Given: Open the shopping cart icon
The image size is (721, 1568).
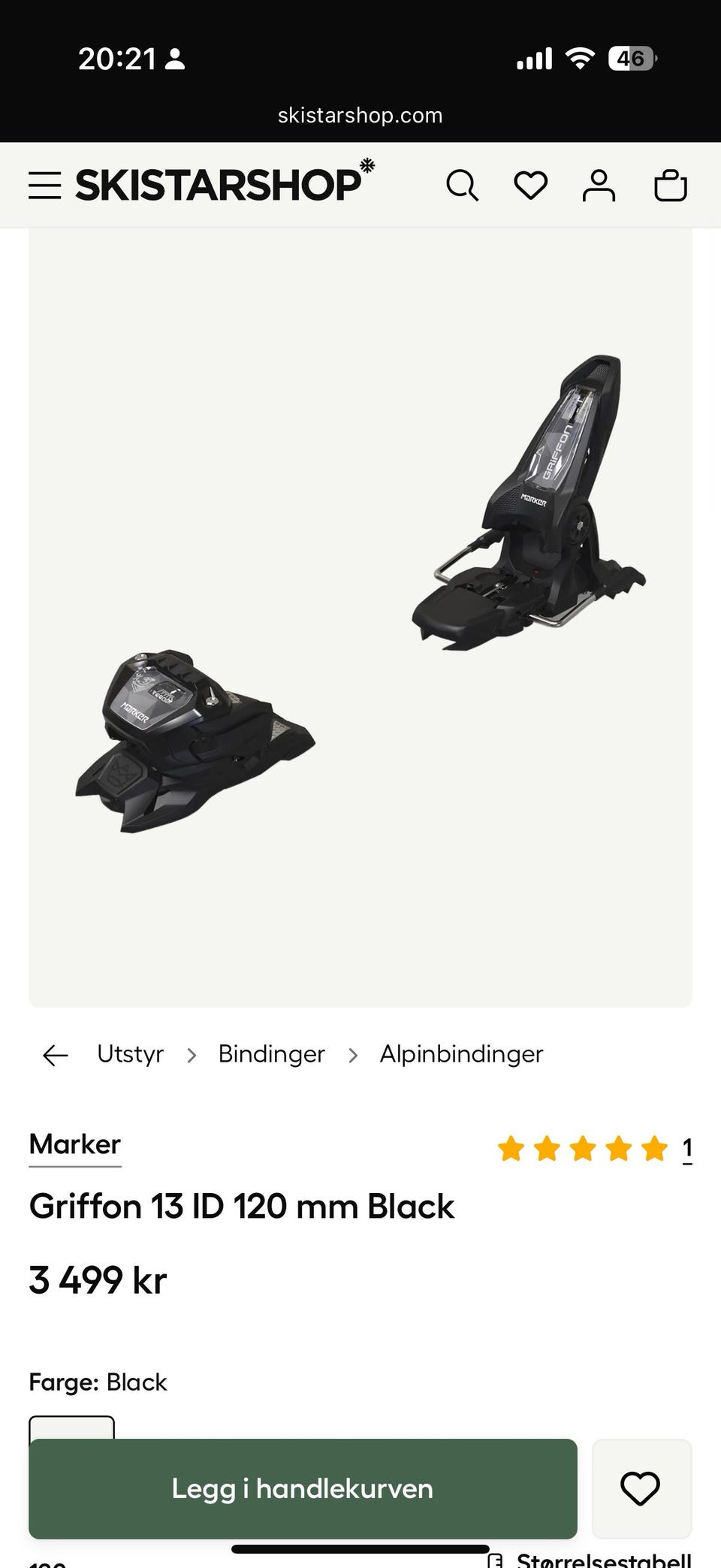Looking at the screenshot, I should 671,185.
